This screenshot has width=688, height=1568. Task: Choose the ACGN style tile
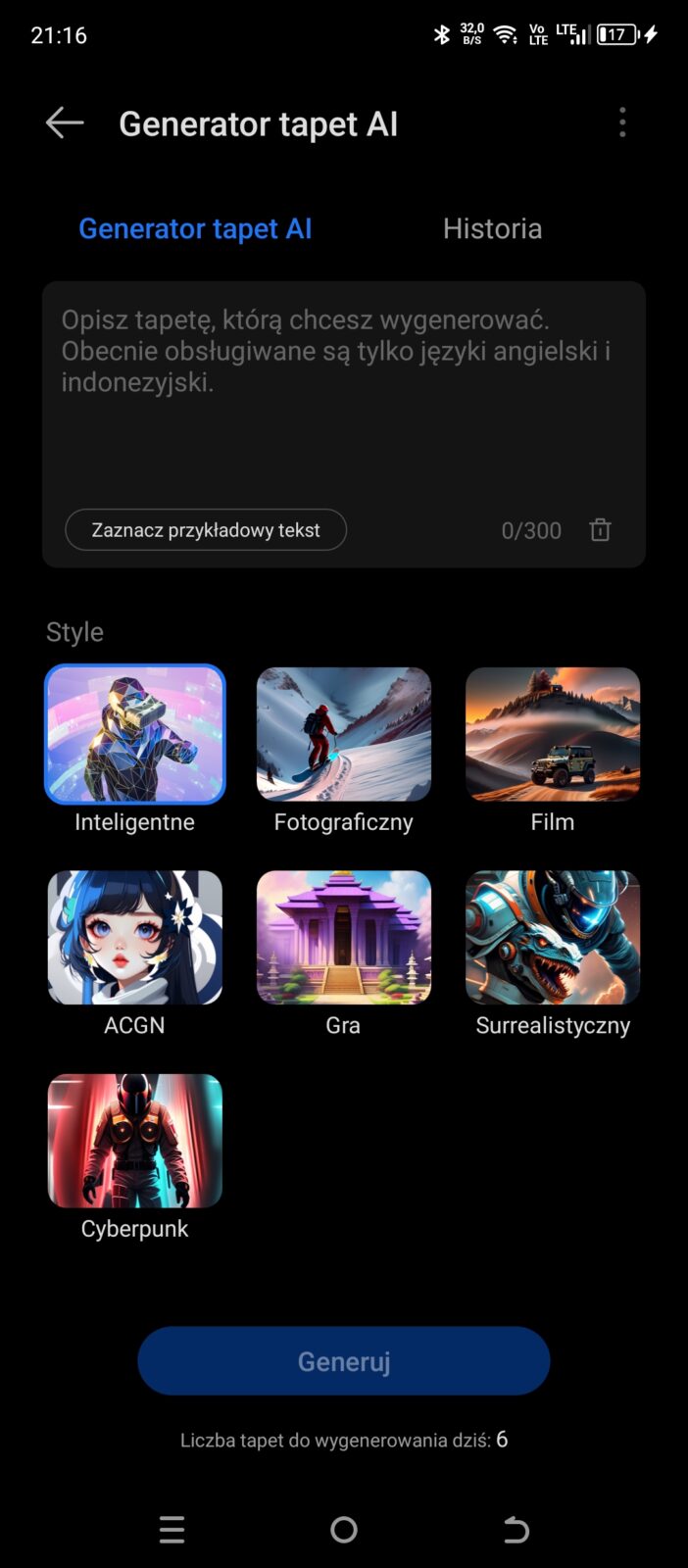click(x=135, y=938)
